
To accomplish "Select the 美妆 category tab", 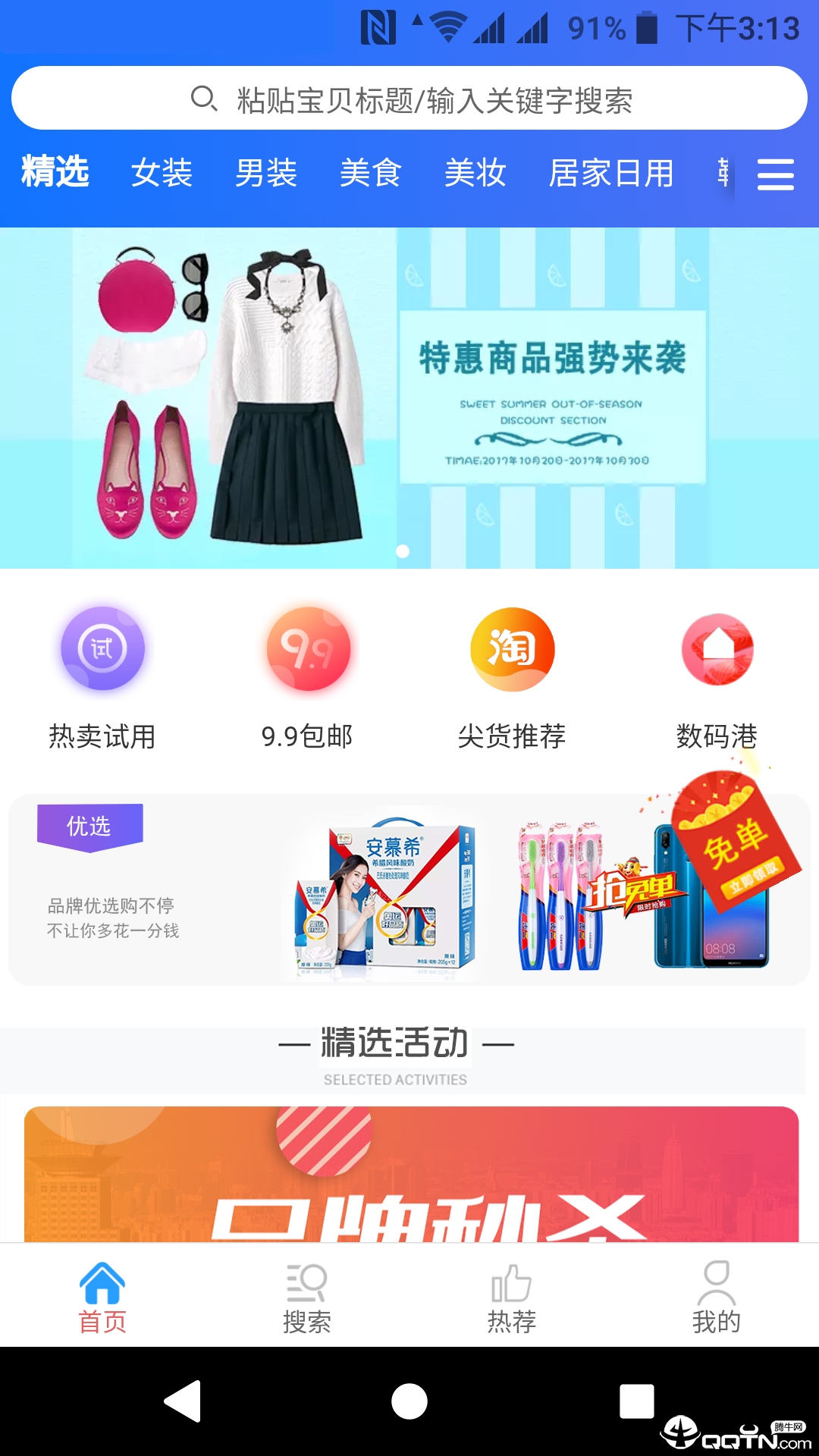I will [x=475, y=173].
